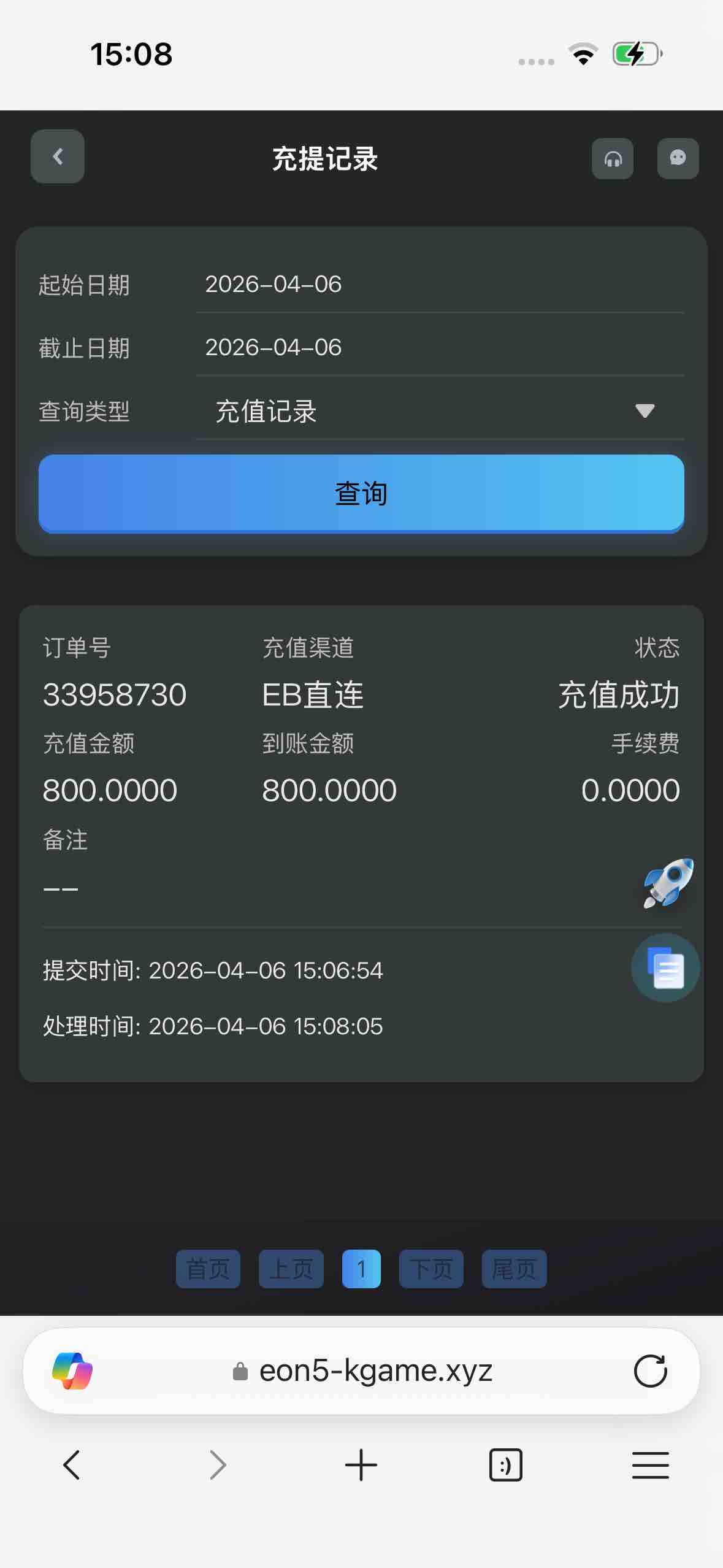This screenshot has width=723, height=1568.
Task: Open the browser hamburger menu
Action: 650,1466
